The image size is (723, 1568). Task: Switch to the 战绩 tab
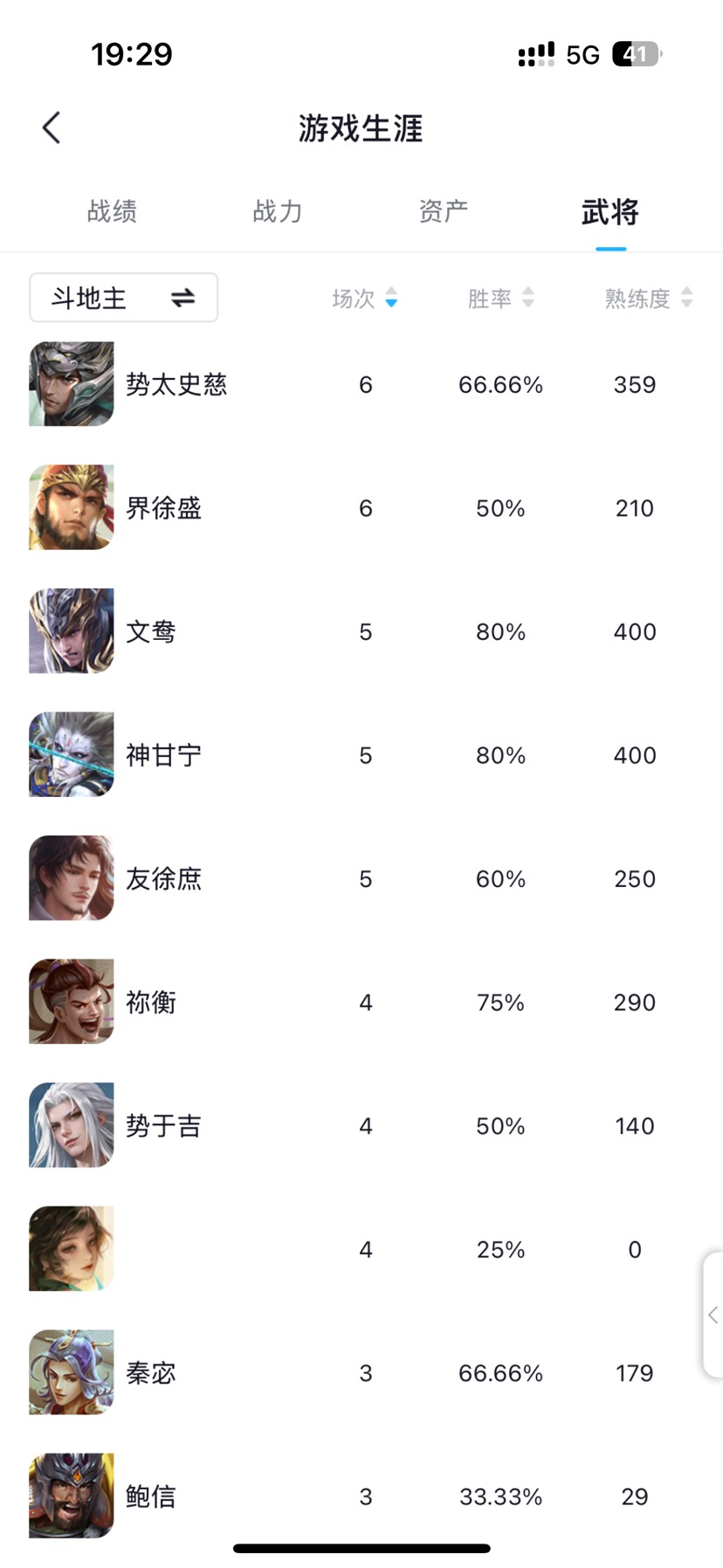112,211
